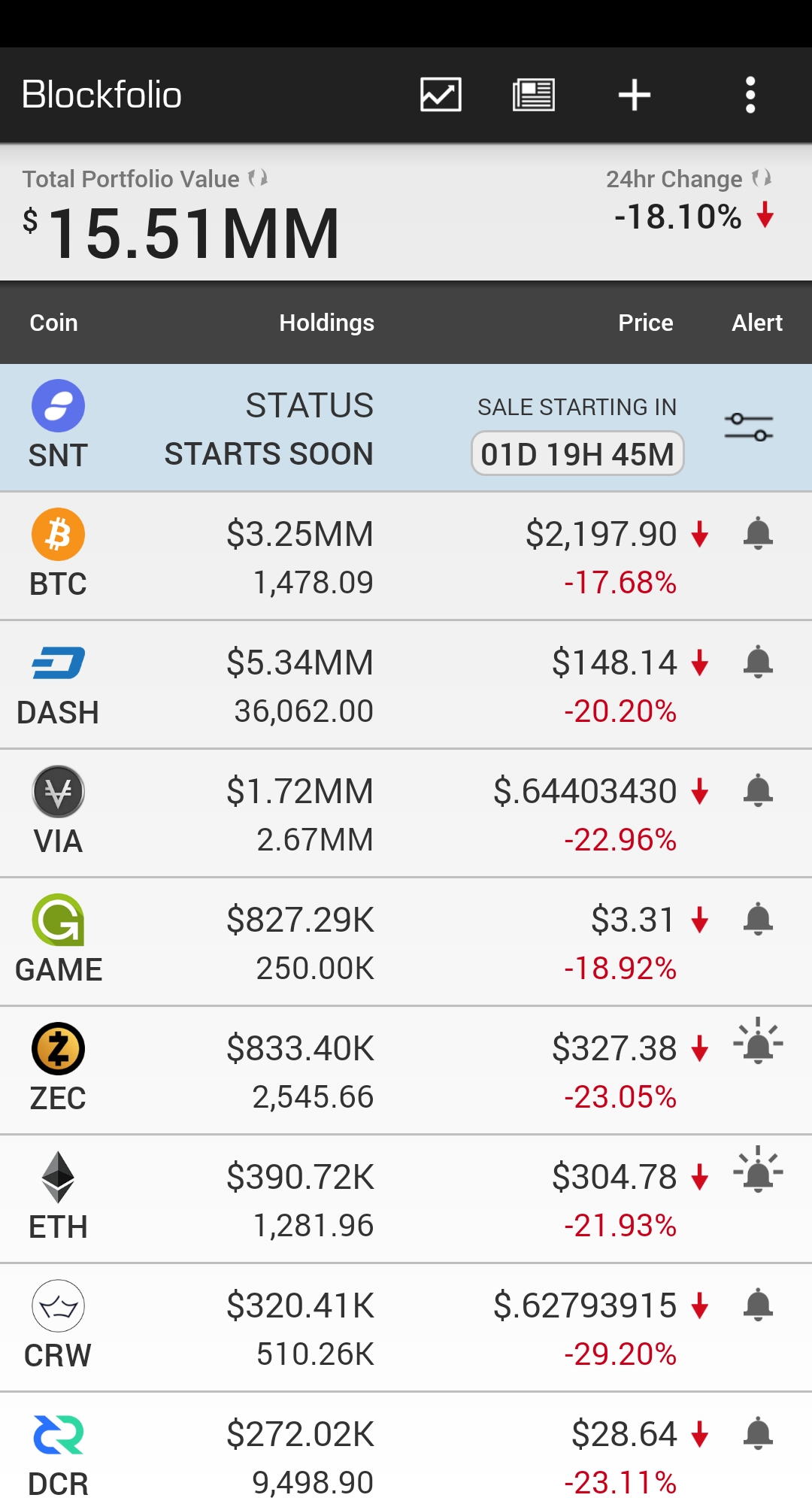This screenshot has height=1510, width=812.
Task: Open DCR coin details
Action: 406,1451
